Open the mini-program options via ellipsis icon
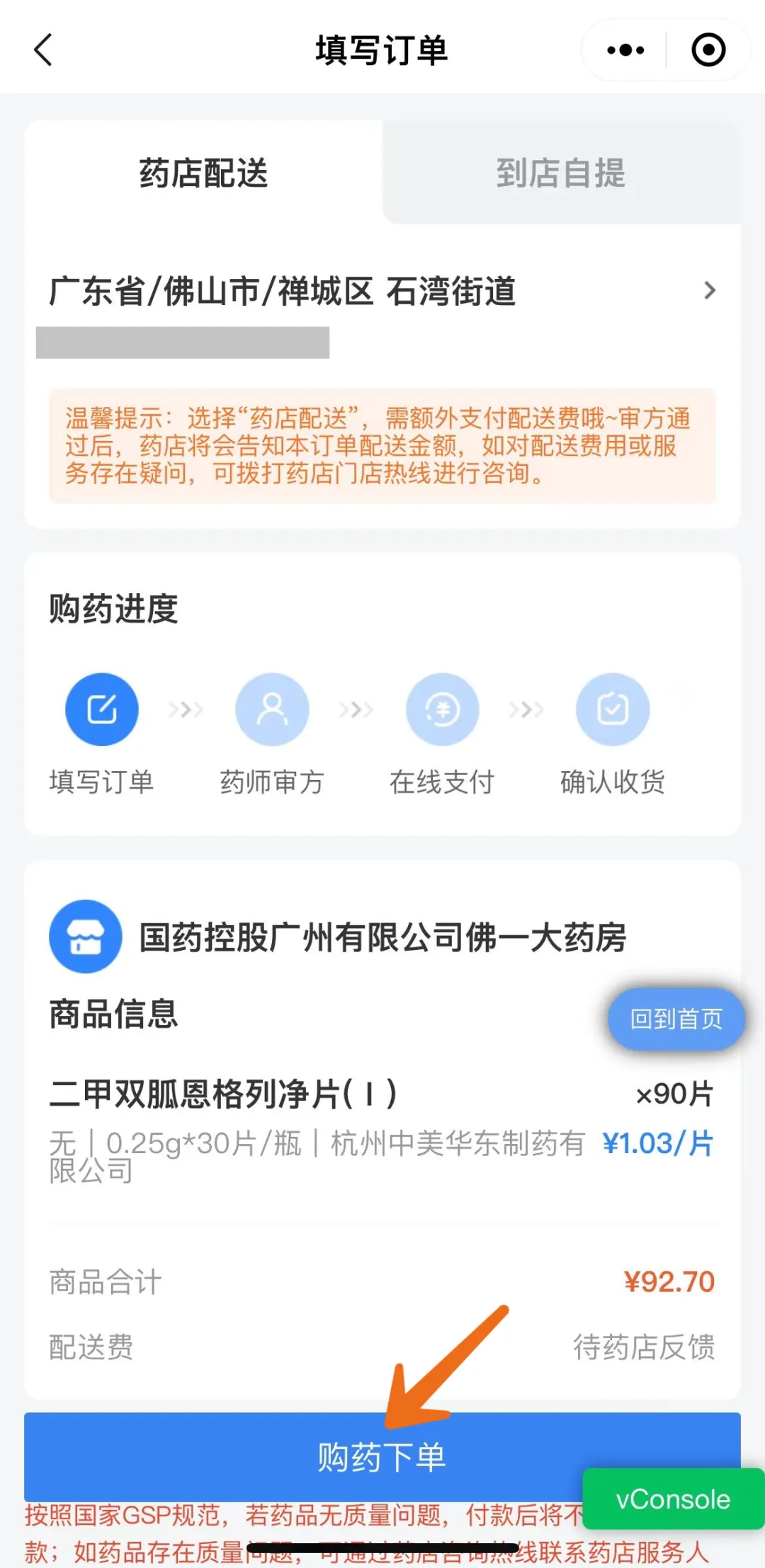This screenshot has height=1568, width=765. (624, 49)
